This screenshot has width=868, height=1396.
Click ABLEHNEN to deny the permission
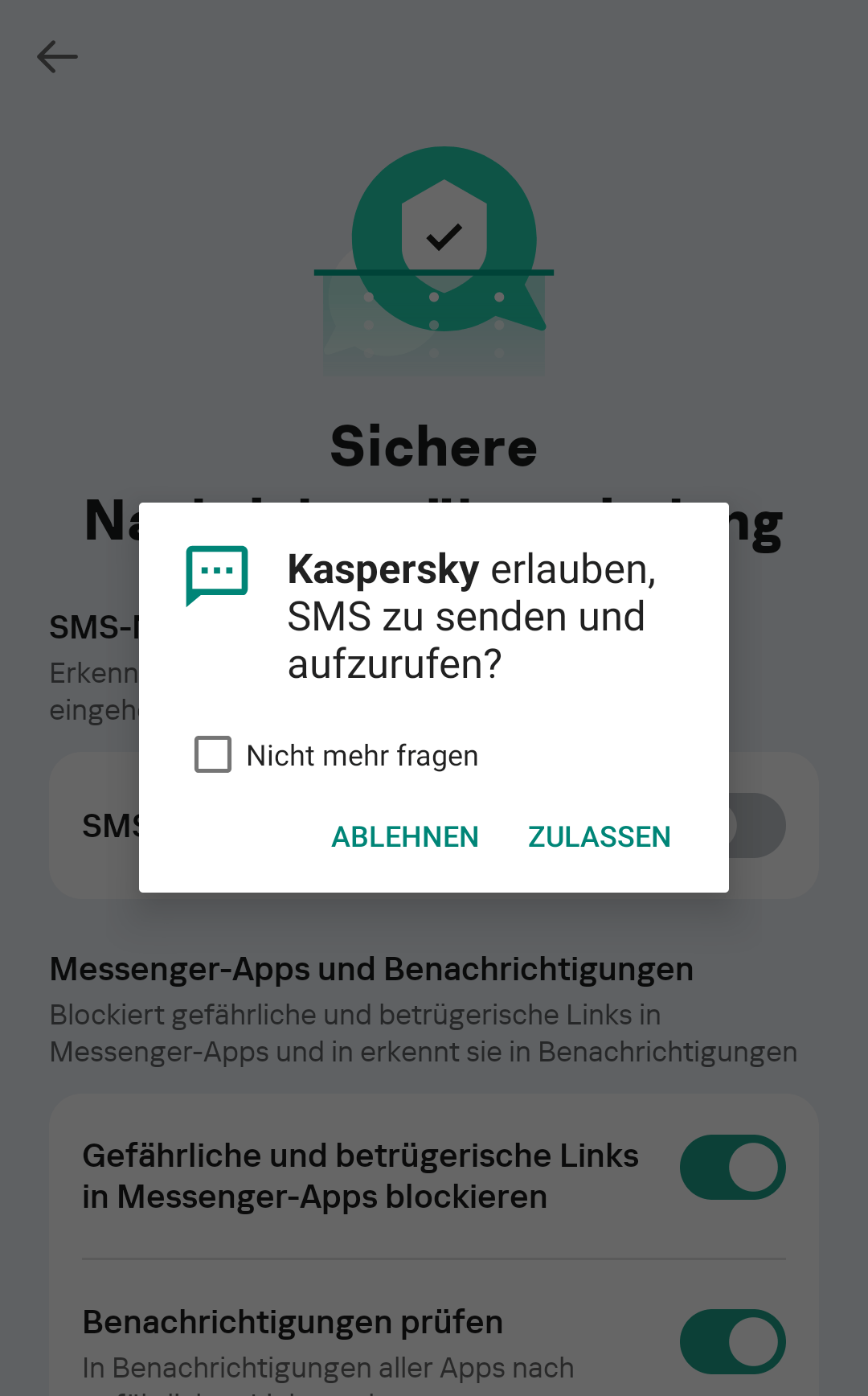point(404,836)
